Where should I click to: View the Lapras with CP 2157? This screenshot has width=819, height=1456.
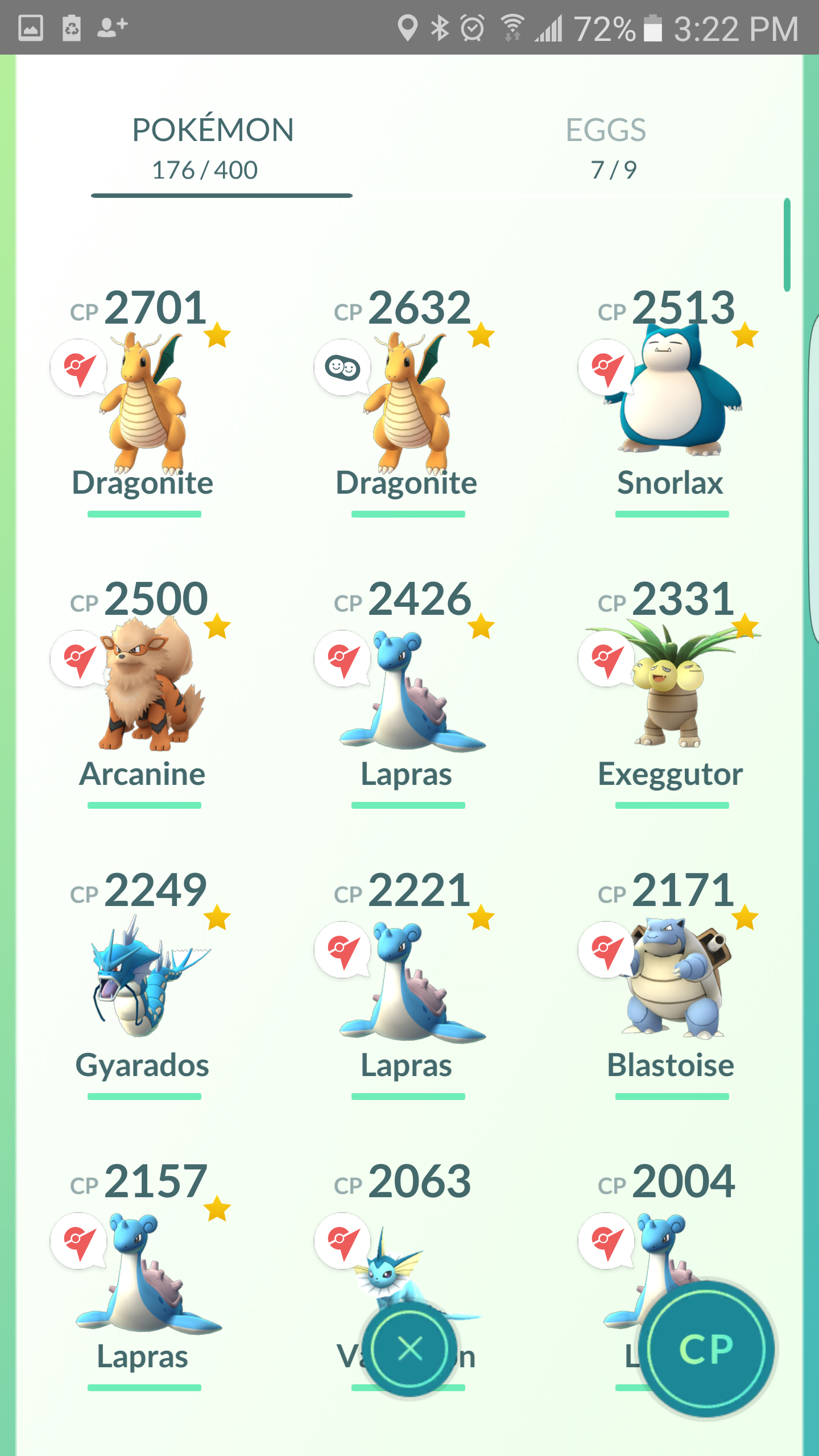(143, 1275)
